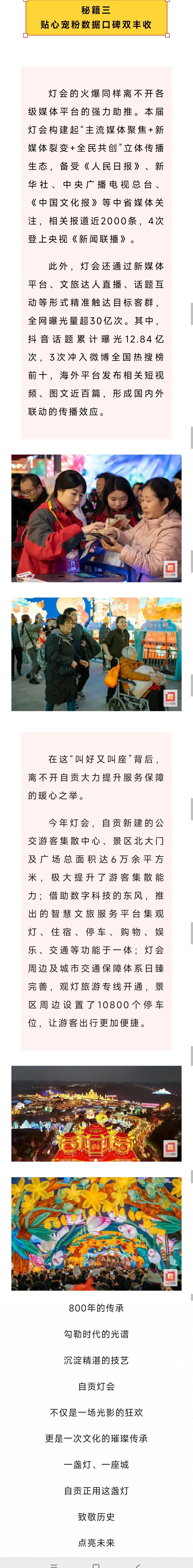The width and height of the screenshot is (193, 1568).
Task: Open the photo of the yellow flower lantern archway
Action: point(96,1233)
